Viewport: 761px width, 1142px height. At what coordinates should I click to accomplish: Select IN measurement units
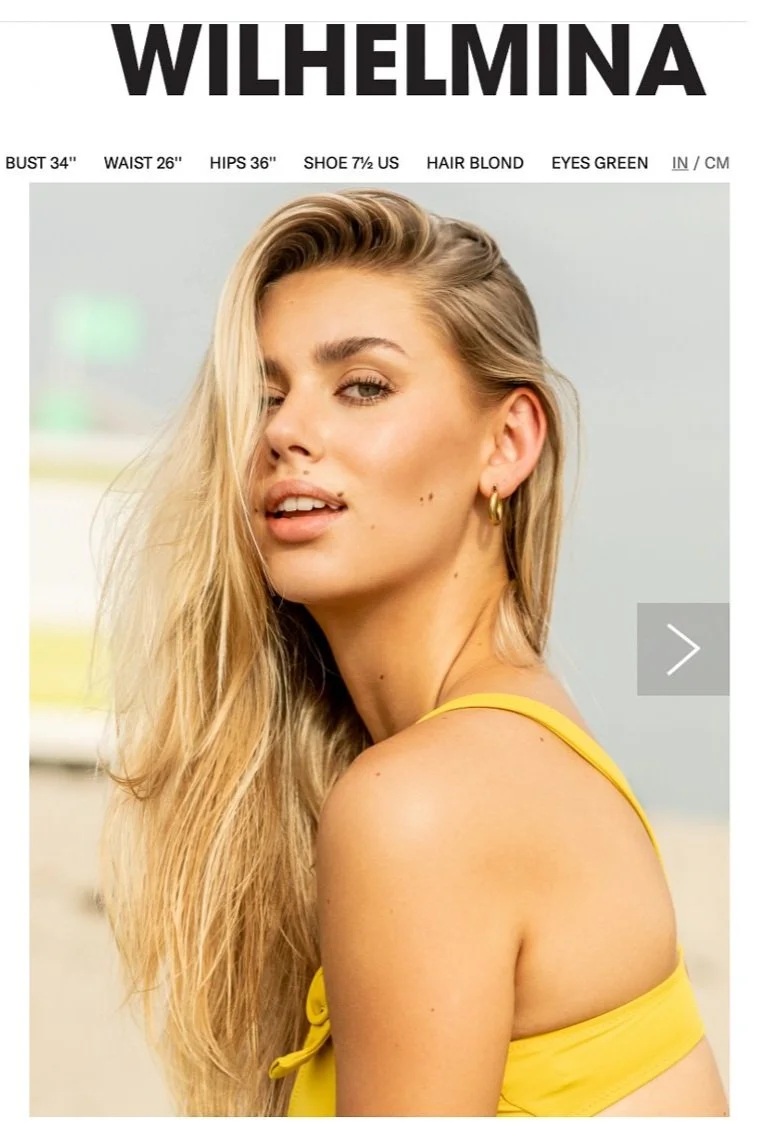(679, 163)
